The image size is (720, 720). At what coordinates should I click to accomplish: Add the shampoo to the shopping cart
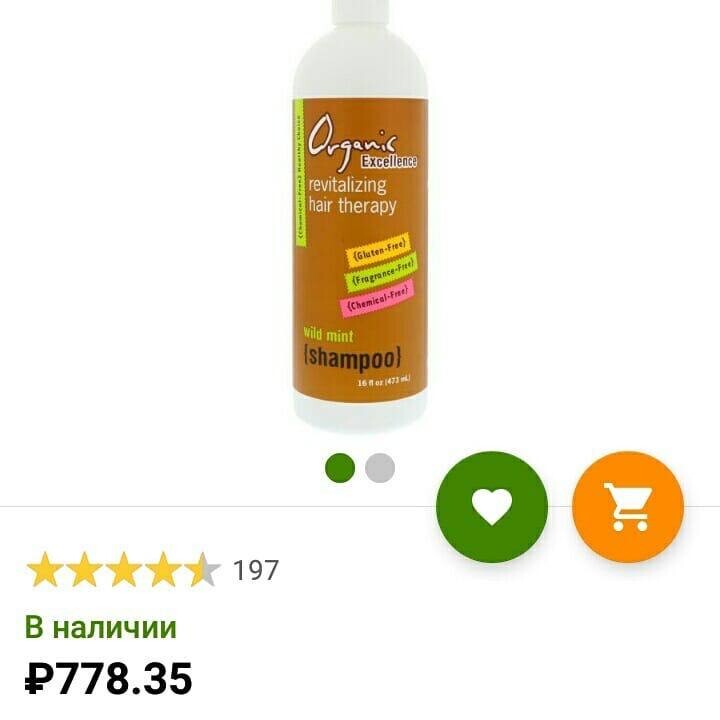coord(628,507)
